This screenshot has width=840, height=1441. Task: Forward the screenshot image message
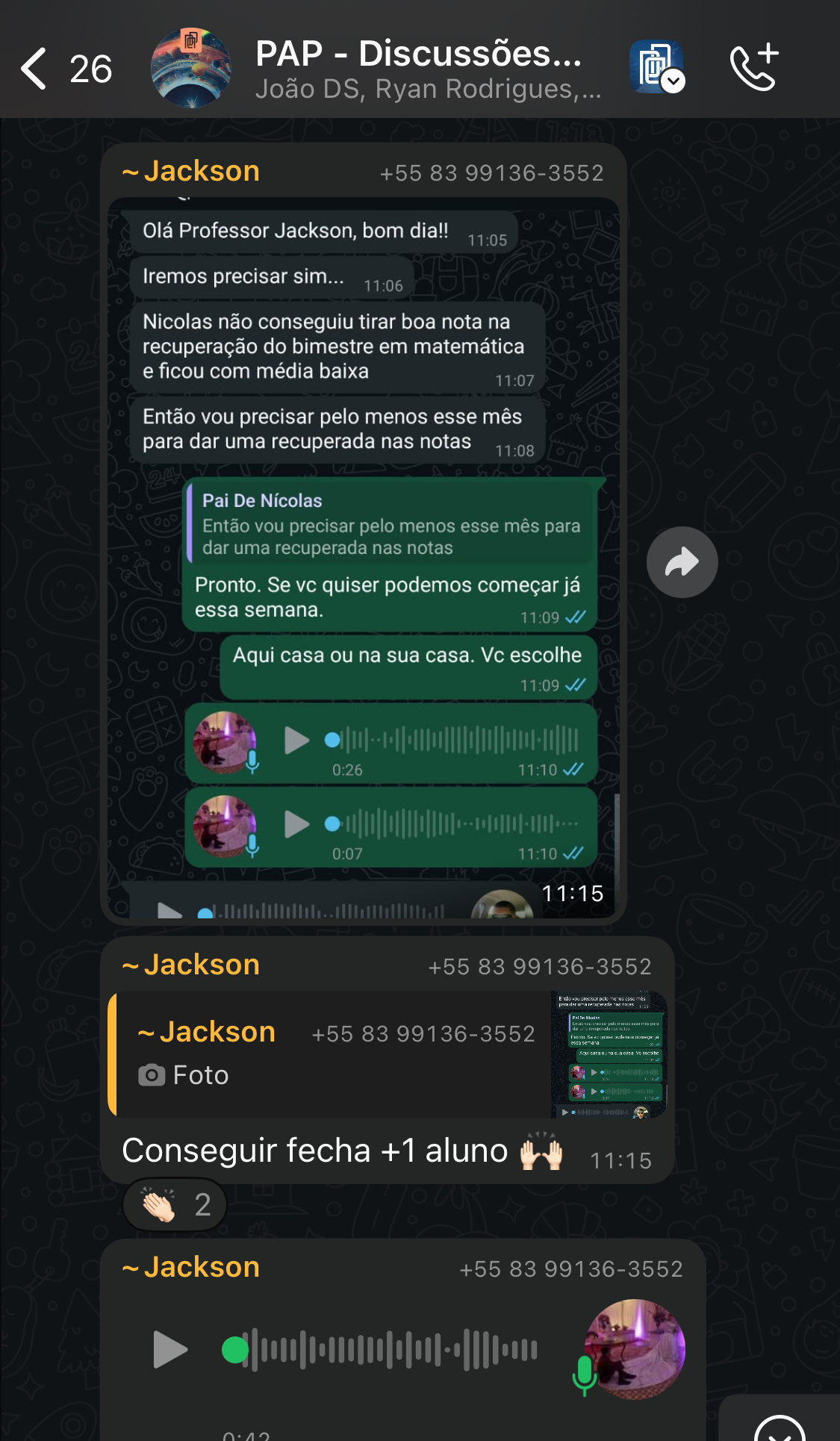[682, 562]
